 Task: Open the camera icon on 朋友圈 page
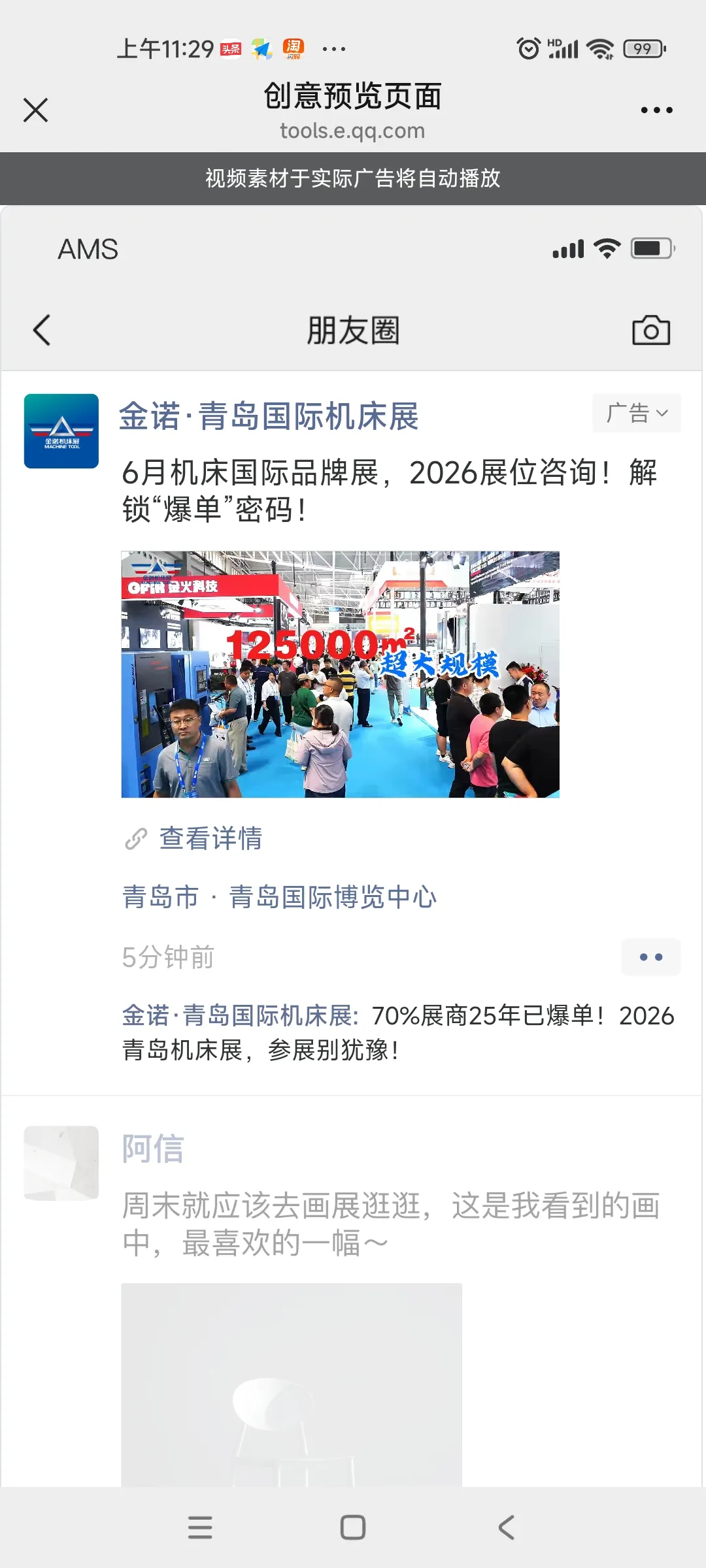pos(650,330)
